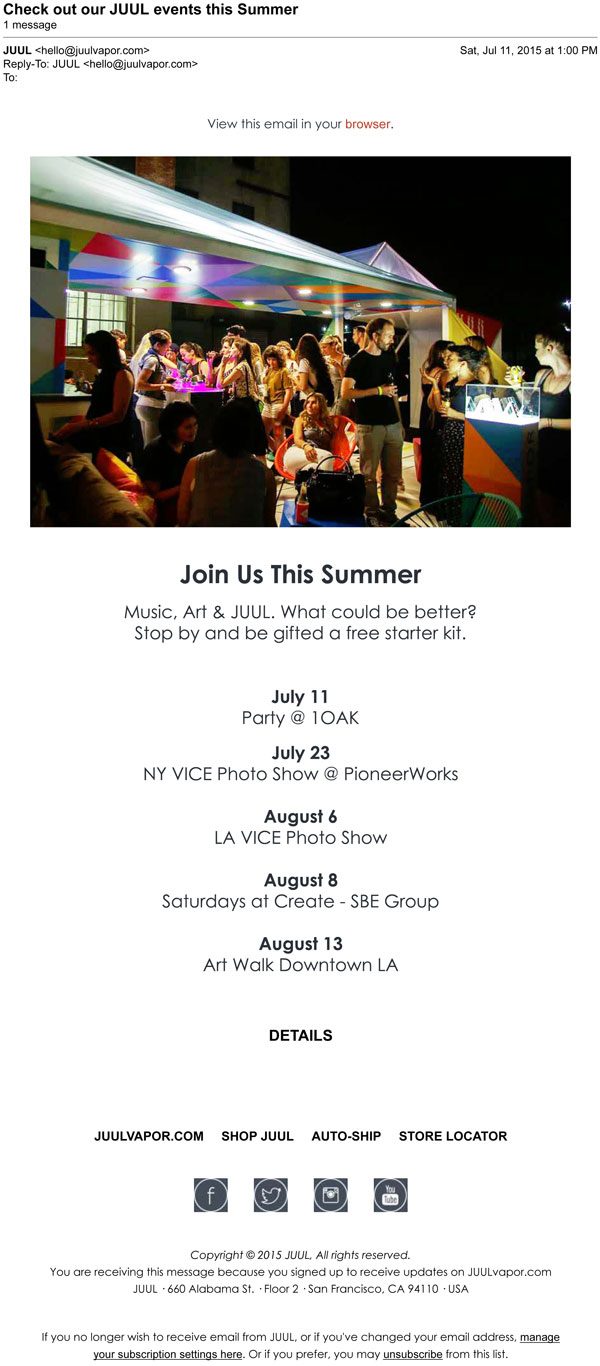
Task: Open JUUL's YouTube icon
Action: (390, 1195)
